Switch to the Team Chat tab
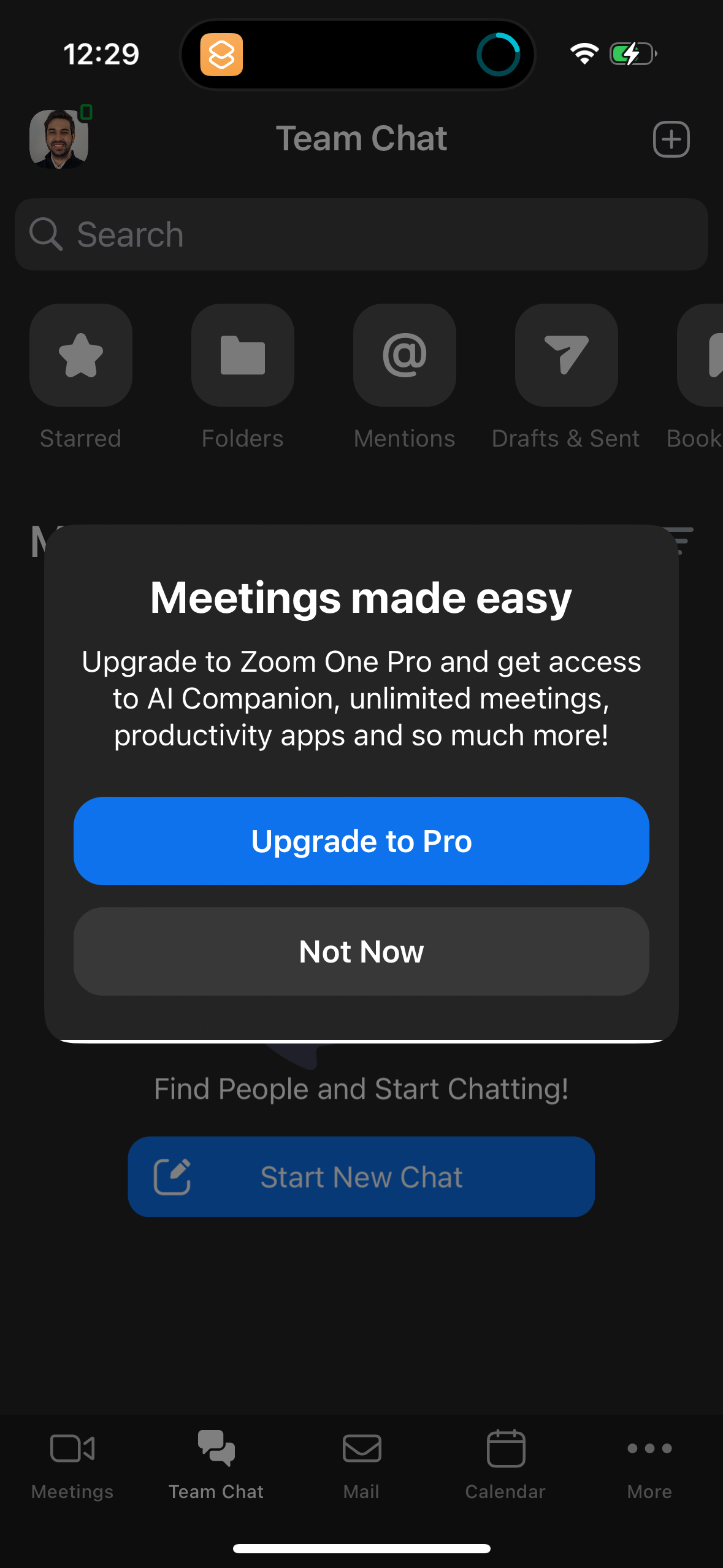723x1568 pixels. click(216, 1463)
